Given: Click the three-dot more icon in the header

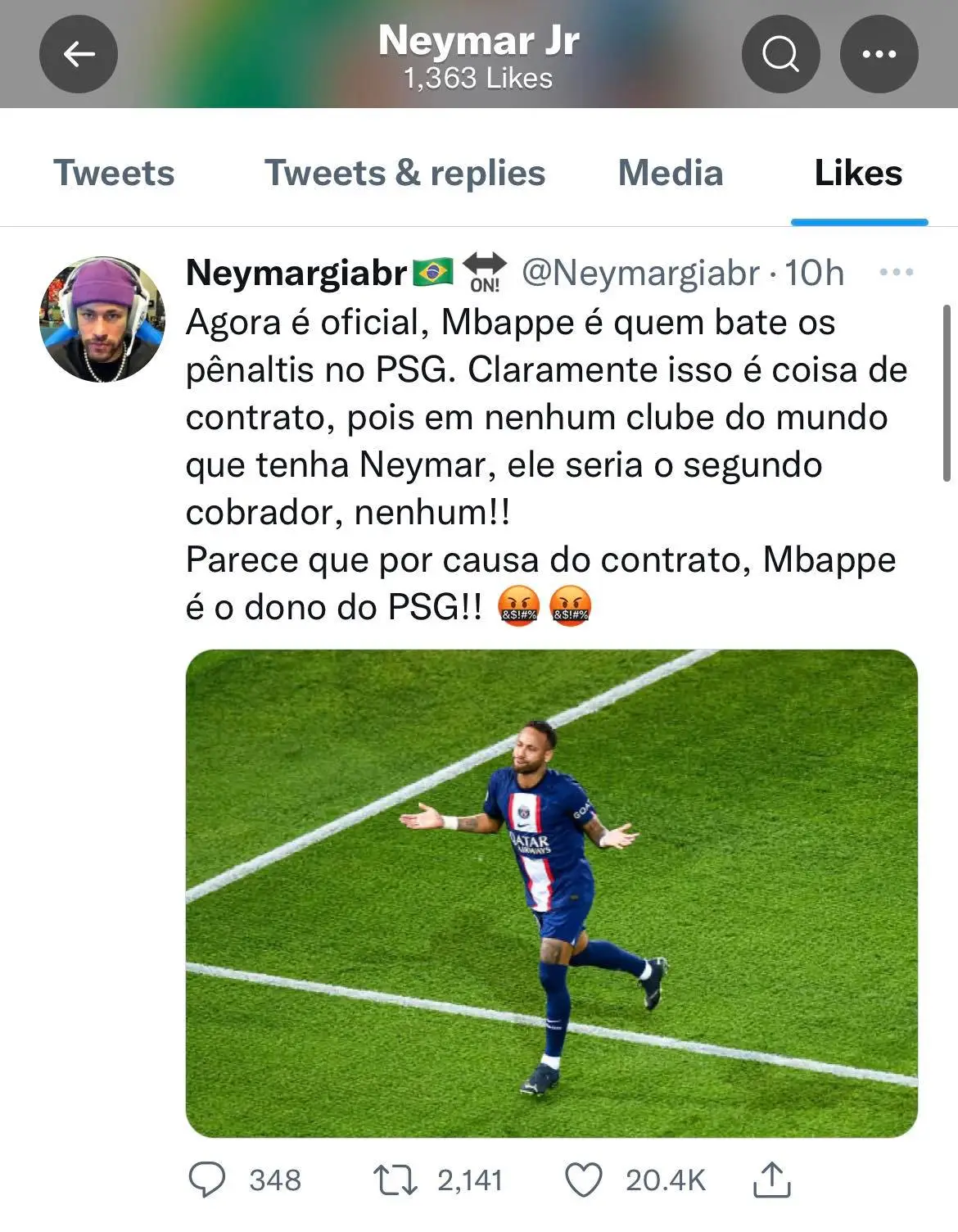Looking at the screenshot, I should (x=879, y=54).
